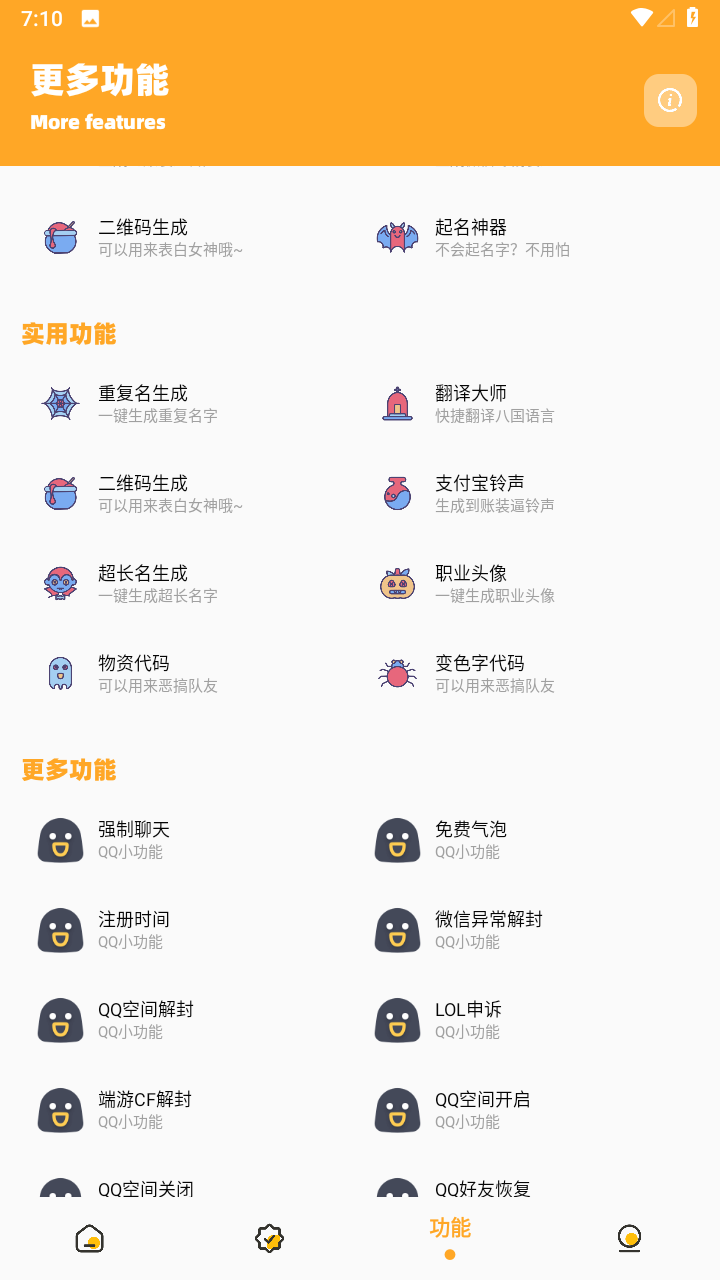Screen dimensions: 720x1280
Task: Open 强制聊天 QQ function
Action: point(191,840)
